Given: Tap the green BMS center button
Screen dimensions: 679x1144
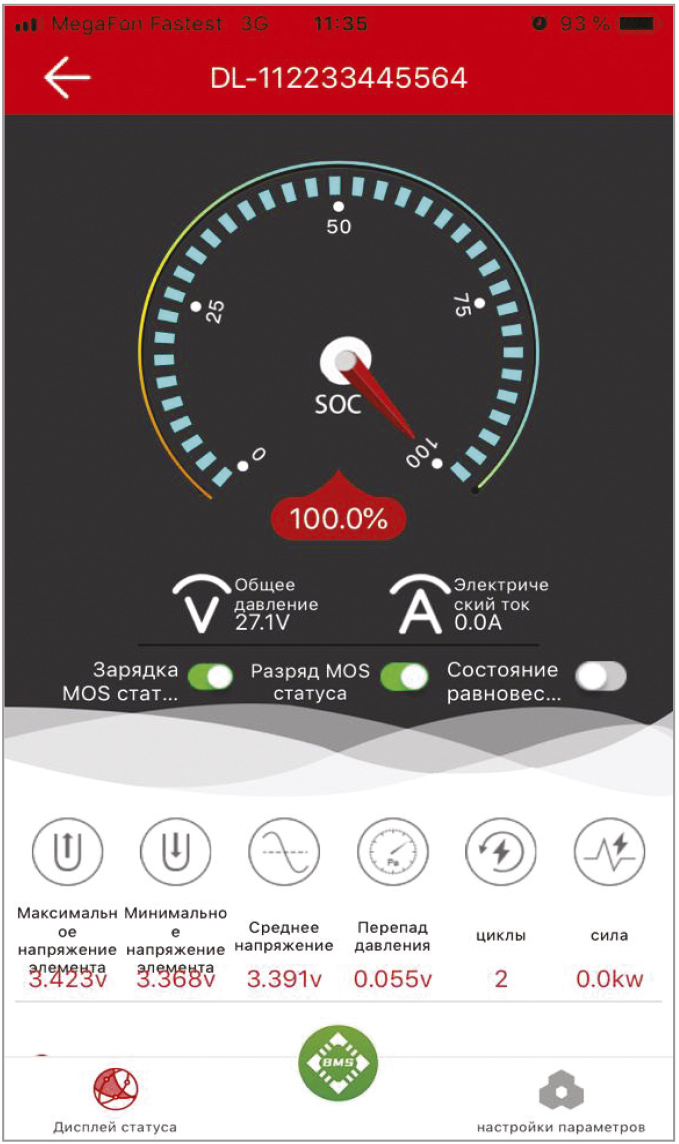Looking at the screenshot, I should pos(339,1062).
